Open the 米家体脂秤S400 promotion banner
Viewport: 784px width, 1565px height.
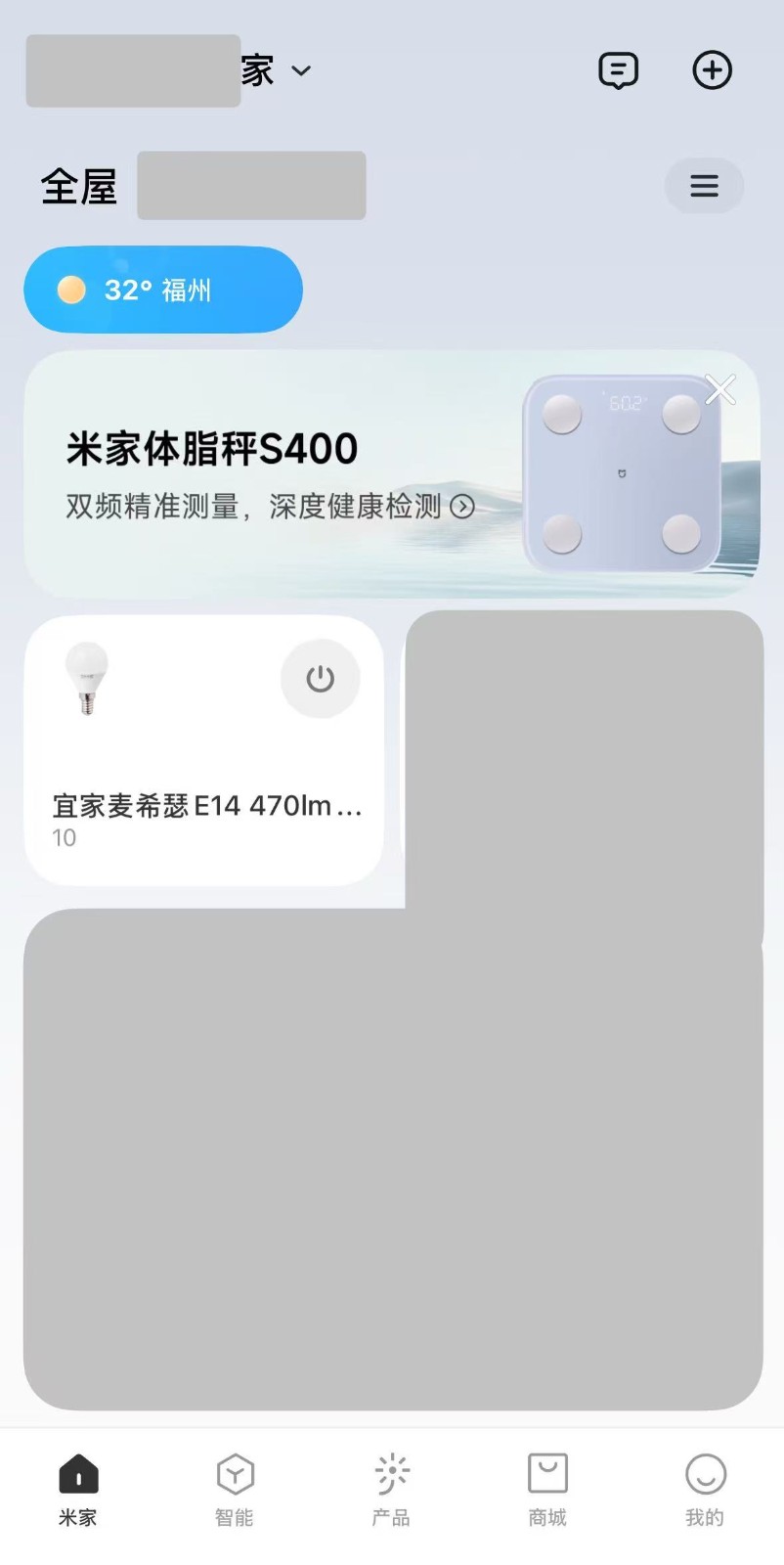pyautogui.click(x=391, y=474)
